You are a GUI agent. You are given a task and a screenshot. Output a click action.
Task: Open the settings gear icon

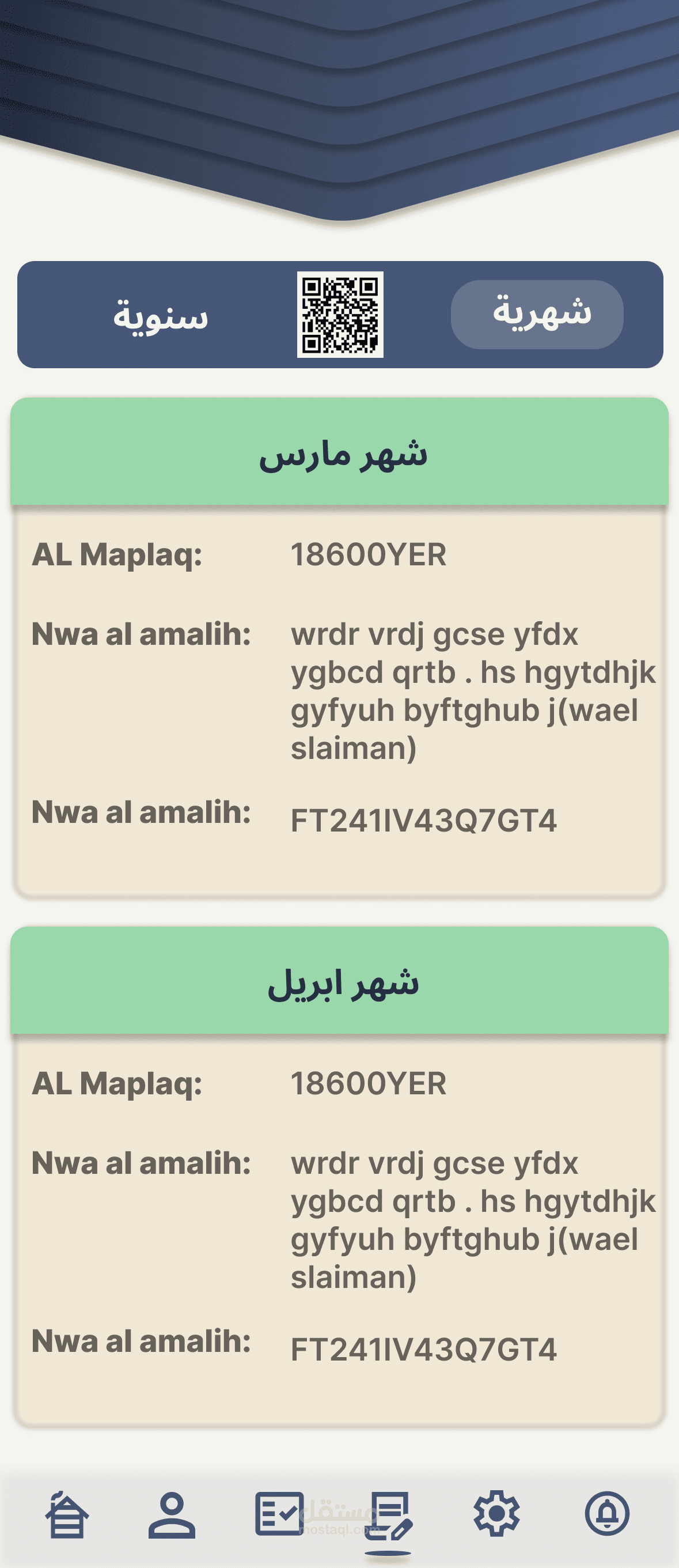[496, 1513]
